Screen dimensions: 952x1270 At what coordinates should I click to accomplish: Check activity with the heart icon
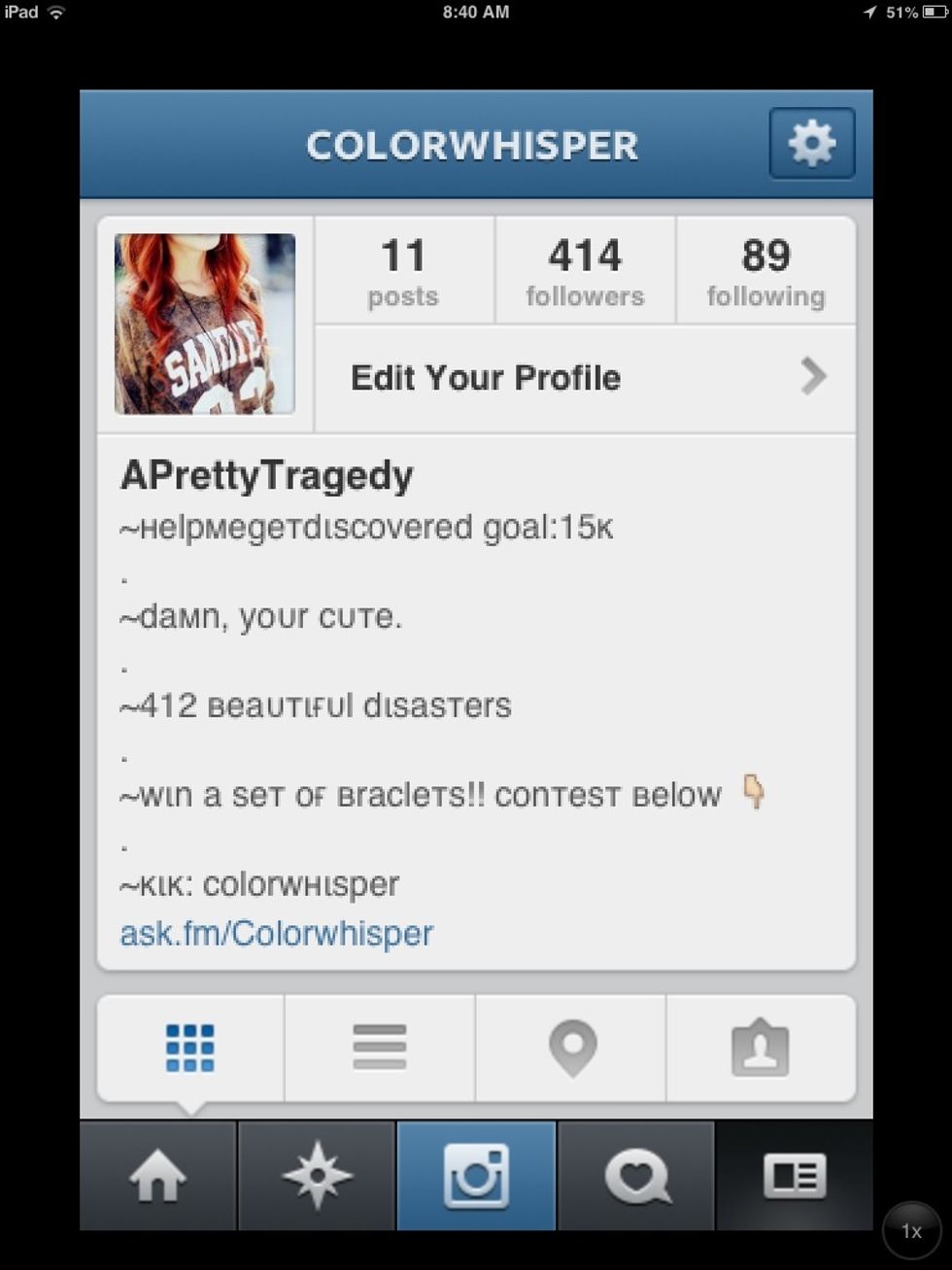pyautogui.click(x=634, y=1176)
